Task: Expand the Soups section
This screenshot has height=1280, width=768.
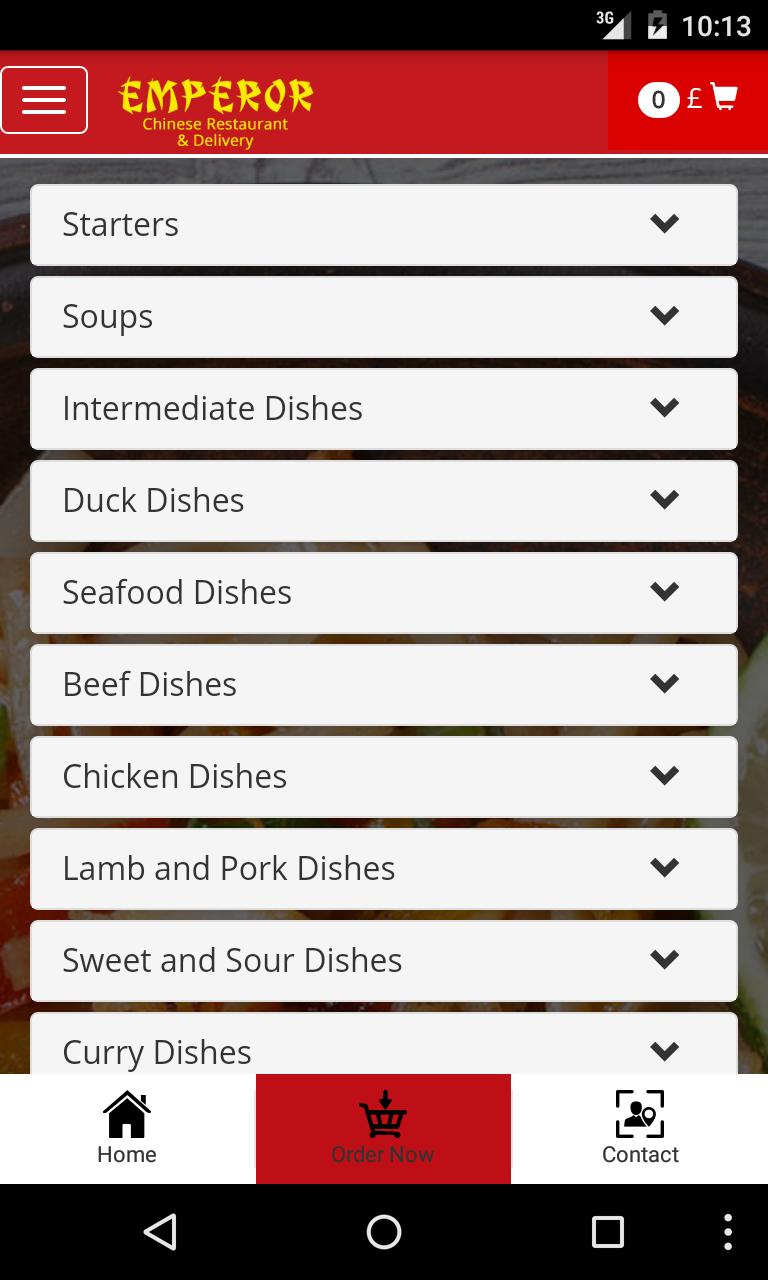Action: (x=384, y=317)
